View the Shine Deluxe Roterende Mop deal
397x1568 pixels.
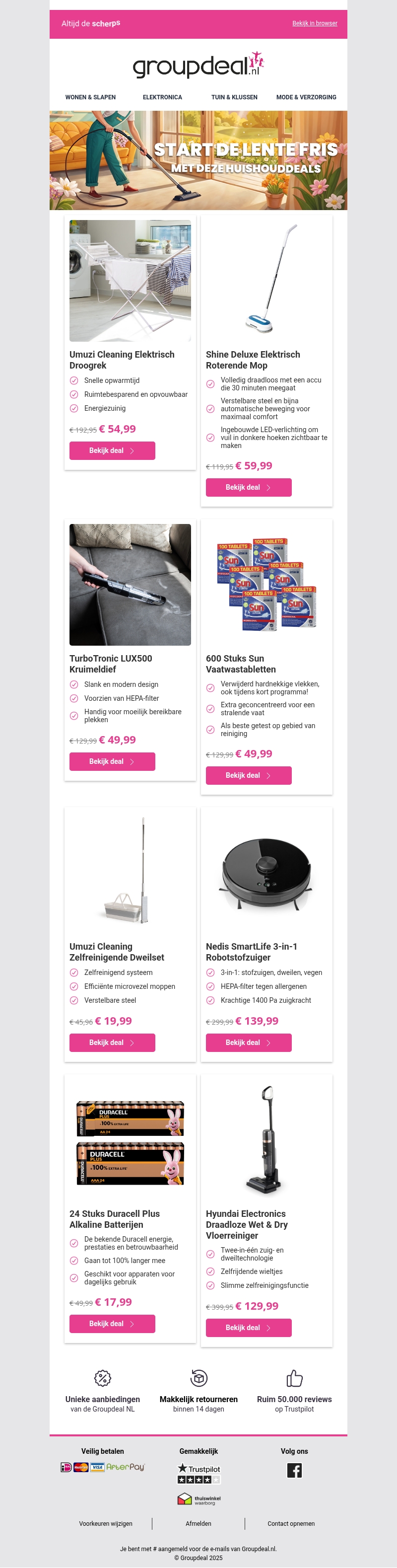coord(248,487)
